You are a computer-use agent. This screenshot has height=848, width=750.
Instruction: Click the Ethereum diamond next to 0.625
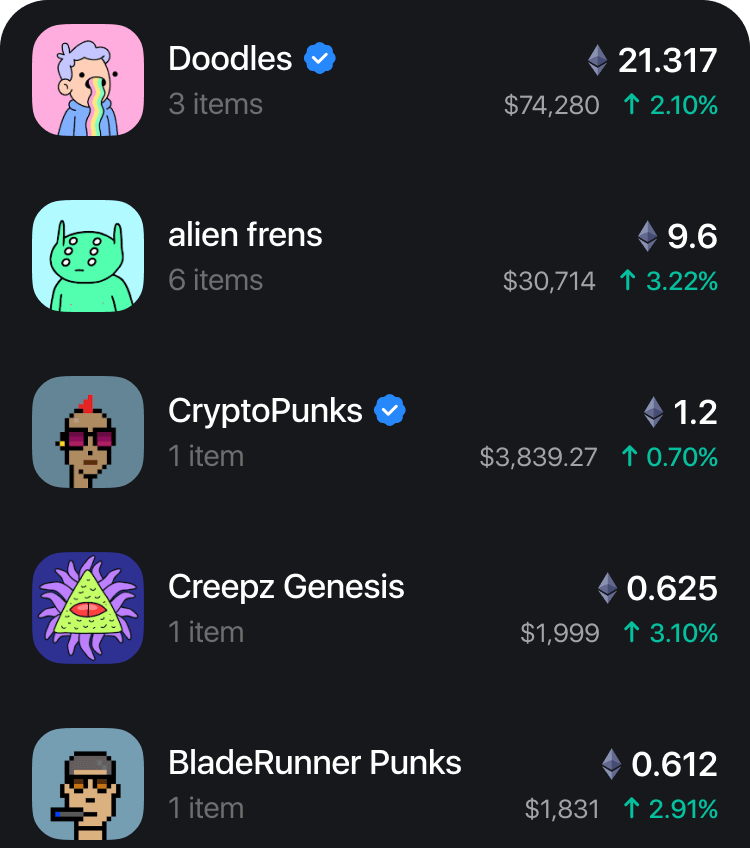tap(608, 589)
